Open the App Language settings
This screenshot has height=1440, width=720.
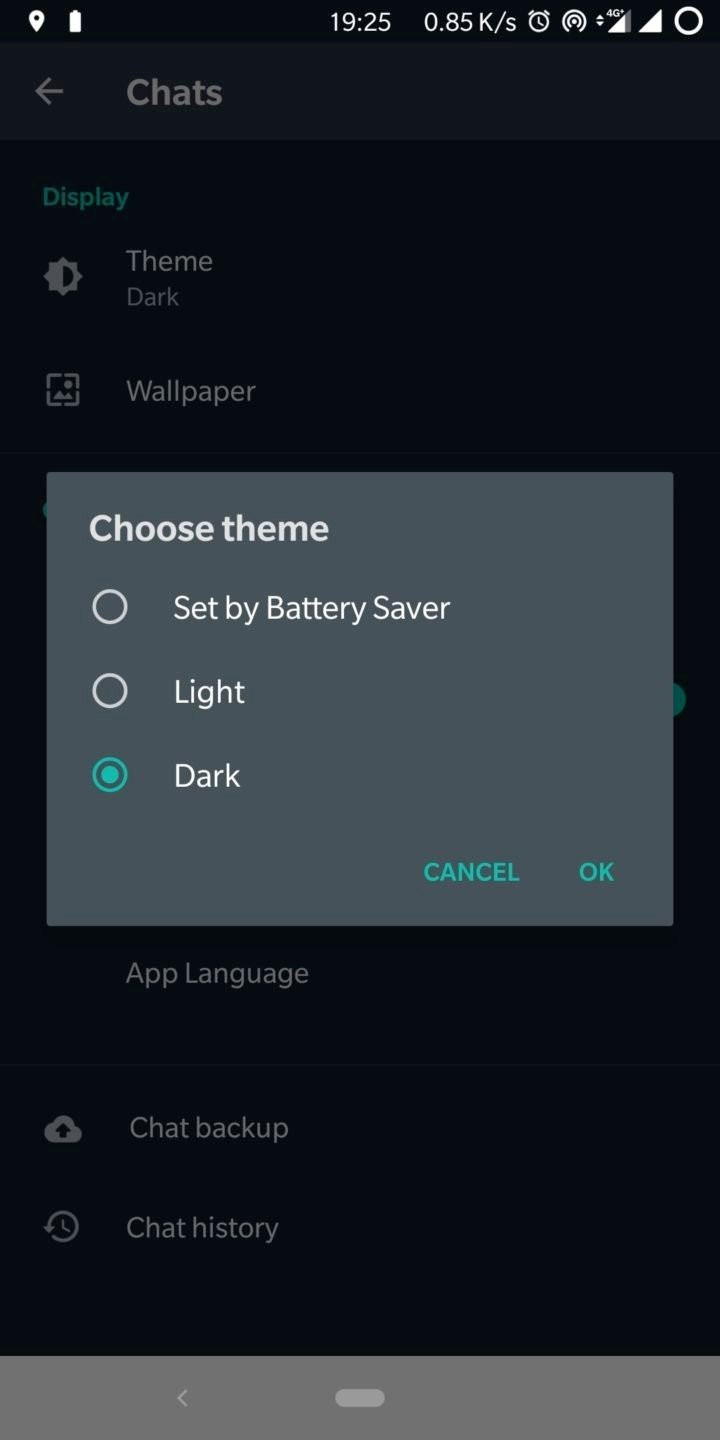pos(217,972)
